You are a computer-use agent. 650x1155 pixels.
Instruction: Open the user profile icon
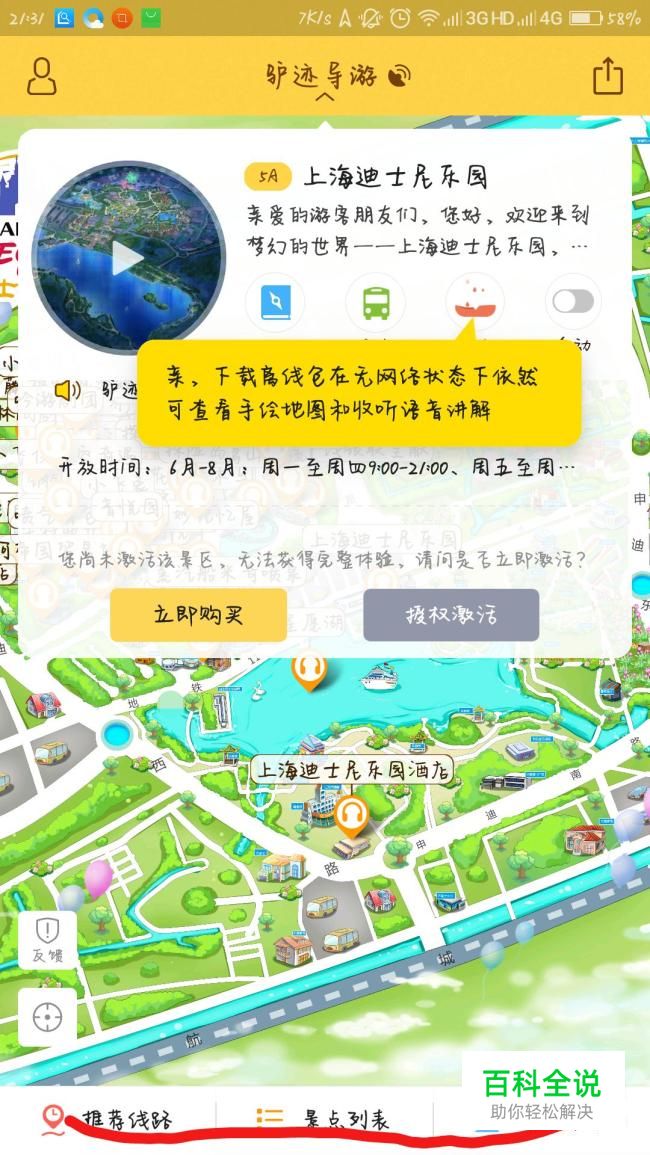42,76
